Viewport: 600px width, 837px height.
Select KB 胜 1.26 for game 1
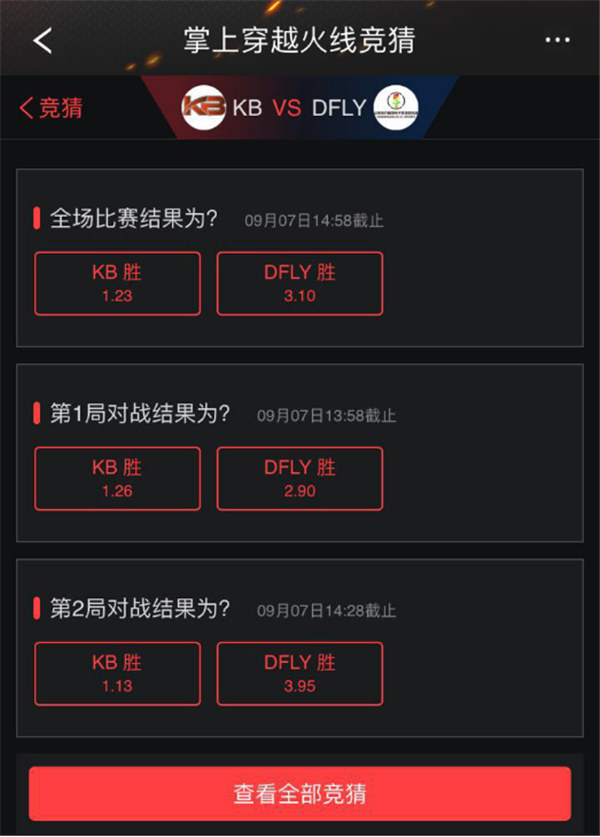click(117, 478)
